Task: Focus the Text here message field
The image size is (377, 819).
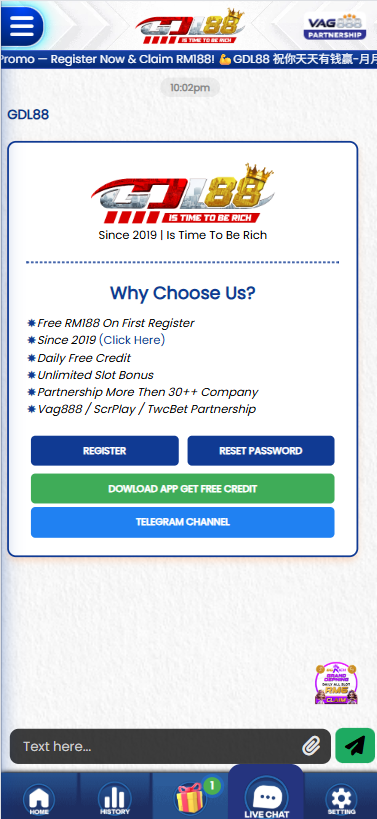Action: pyautogui.click(x=159, y=746)
